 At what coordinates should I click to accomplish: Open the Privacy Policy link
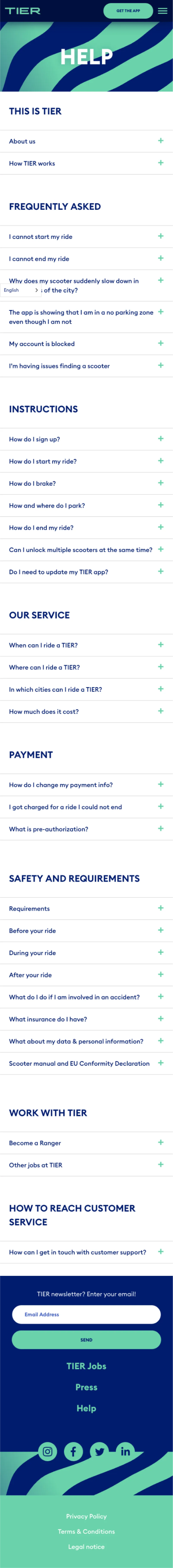click(x=86, y=1516)
